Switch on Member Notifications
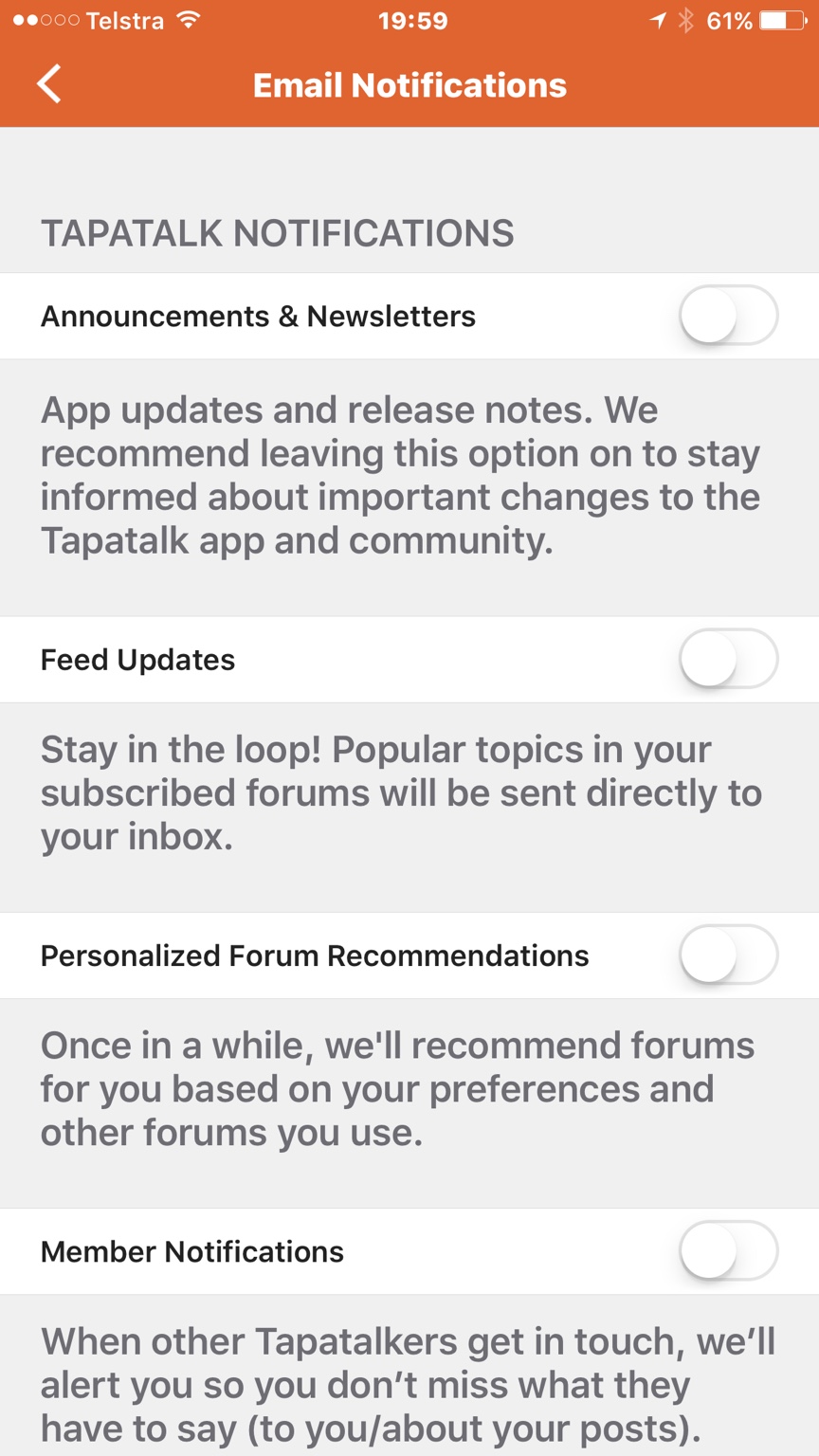 click(728, 1250)
